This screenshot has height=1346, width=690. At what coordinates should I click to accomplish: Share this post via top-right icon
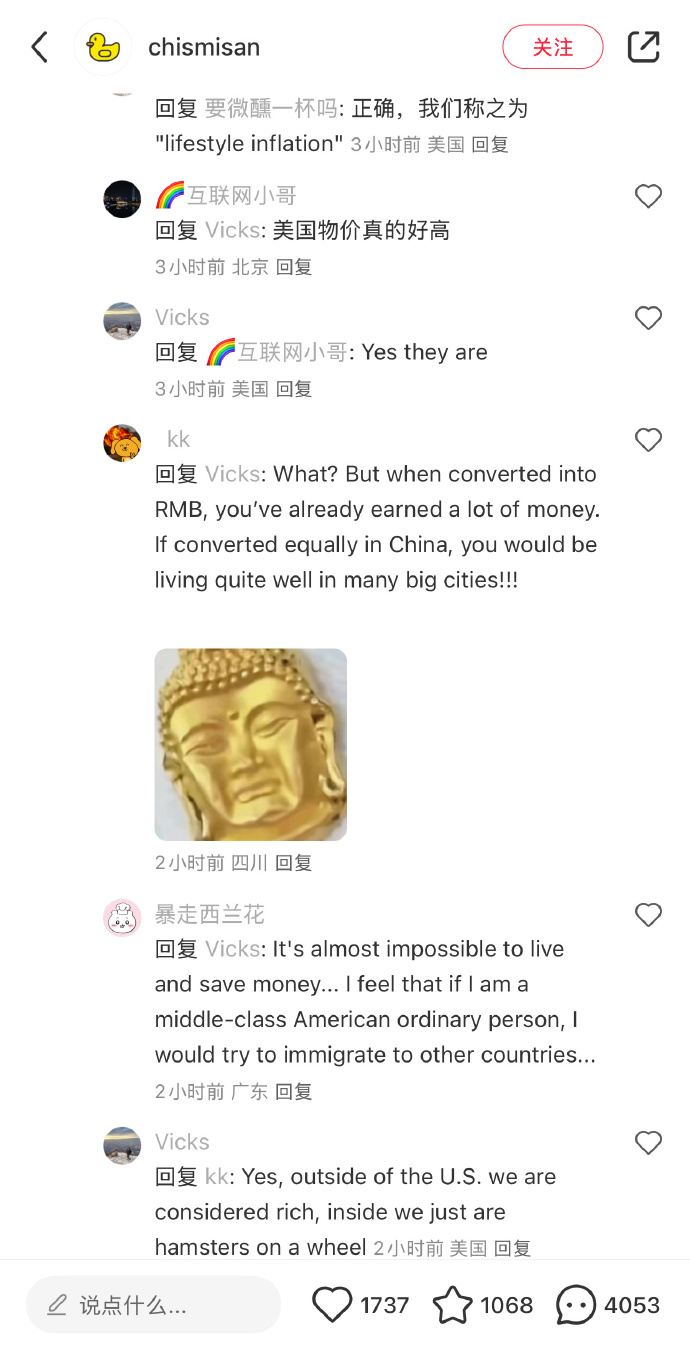coord(643,47)
